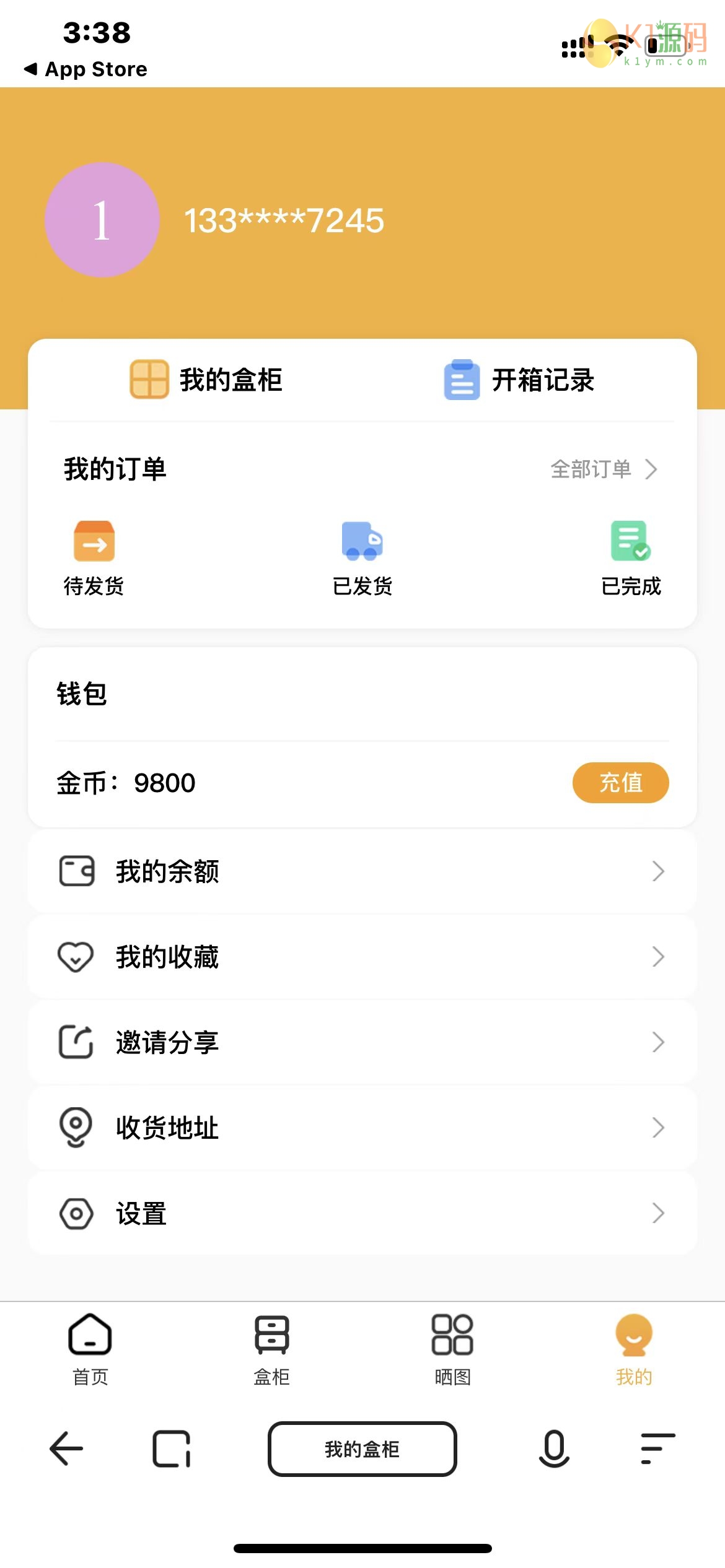Viewport: 725px width, 1568px height.
Task: Open 开箱记录 unboxing records
Action: coord(519,380)
